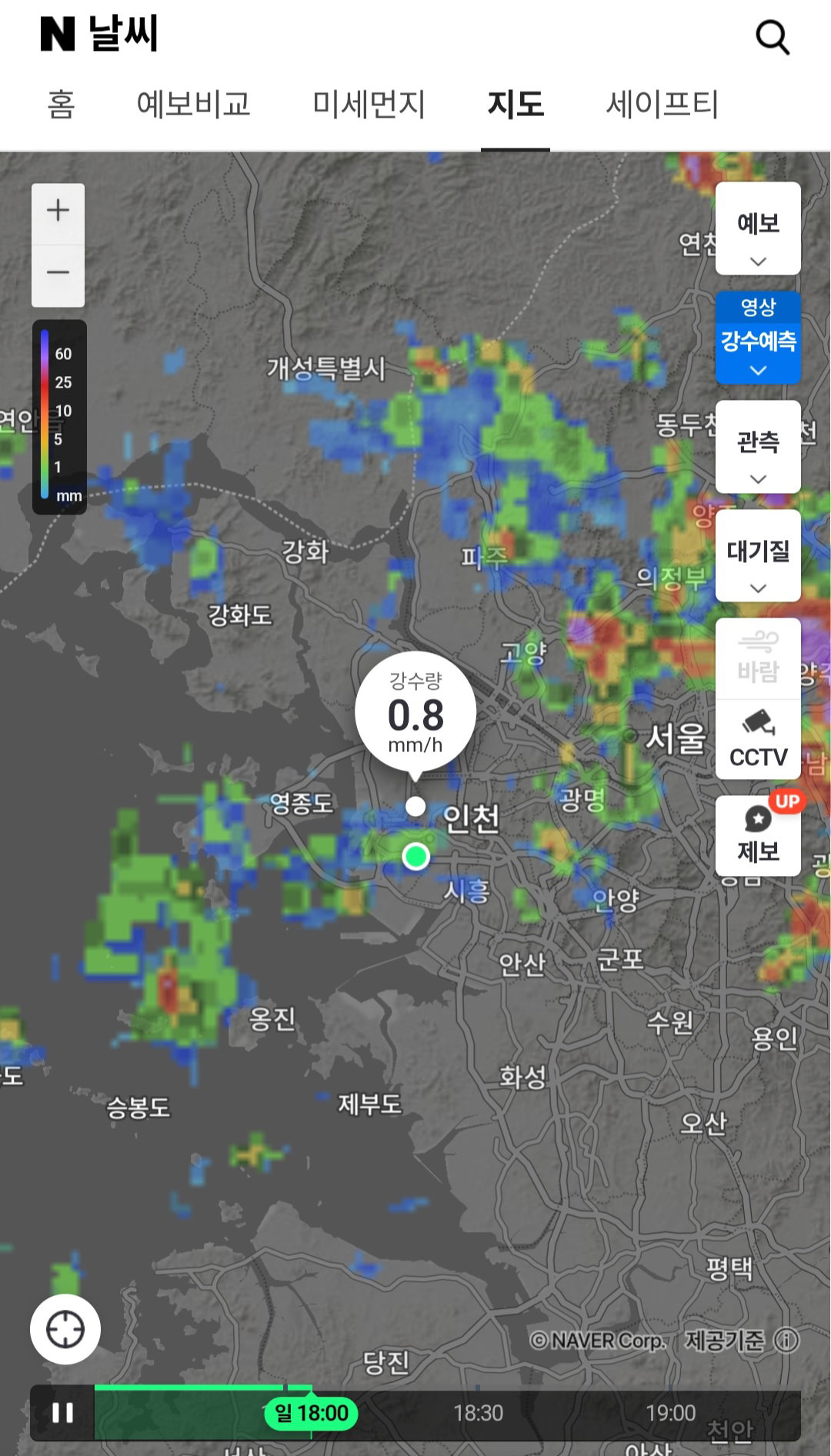Viewport: 831px width, 1456px height.
Task: Open the Naver 날씨 home logo
Action: click(x=99, y=34)
